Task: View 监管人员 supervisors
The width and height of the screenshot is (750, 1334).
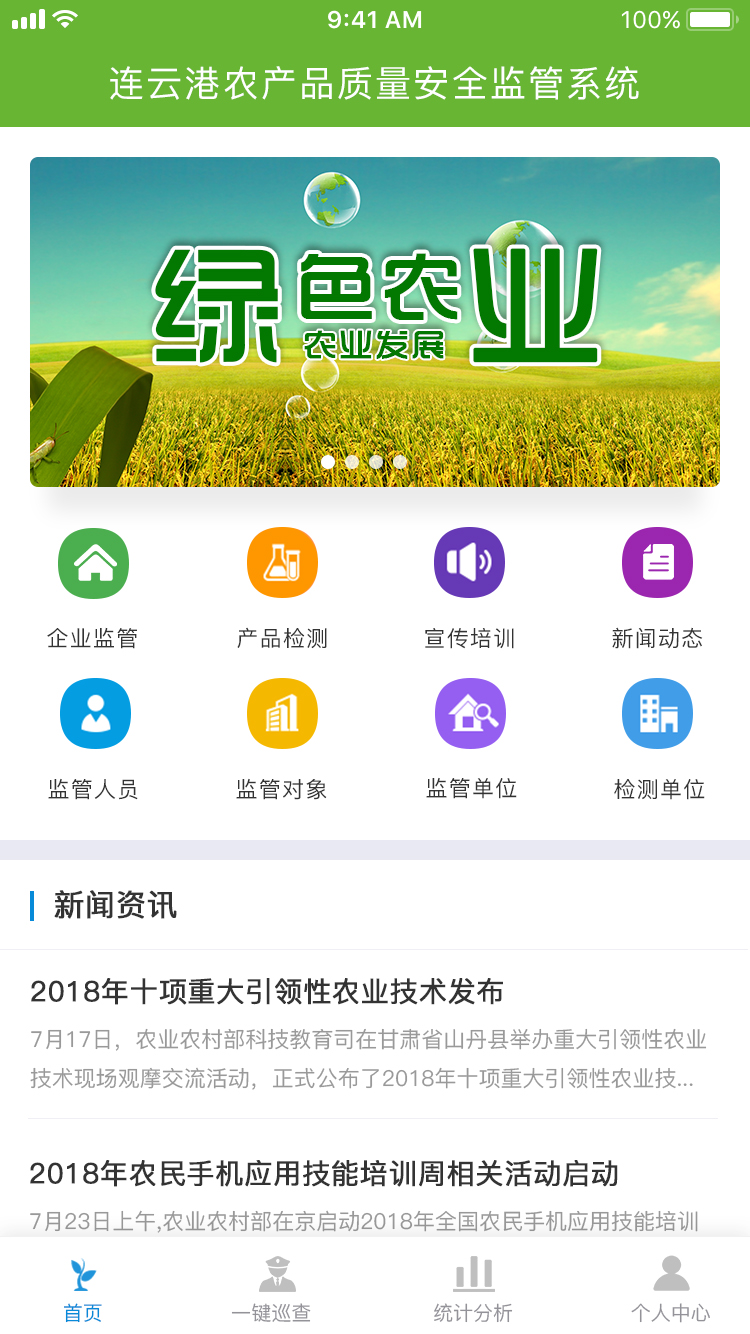Action: tap(95, 714)
